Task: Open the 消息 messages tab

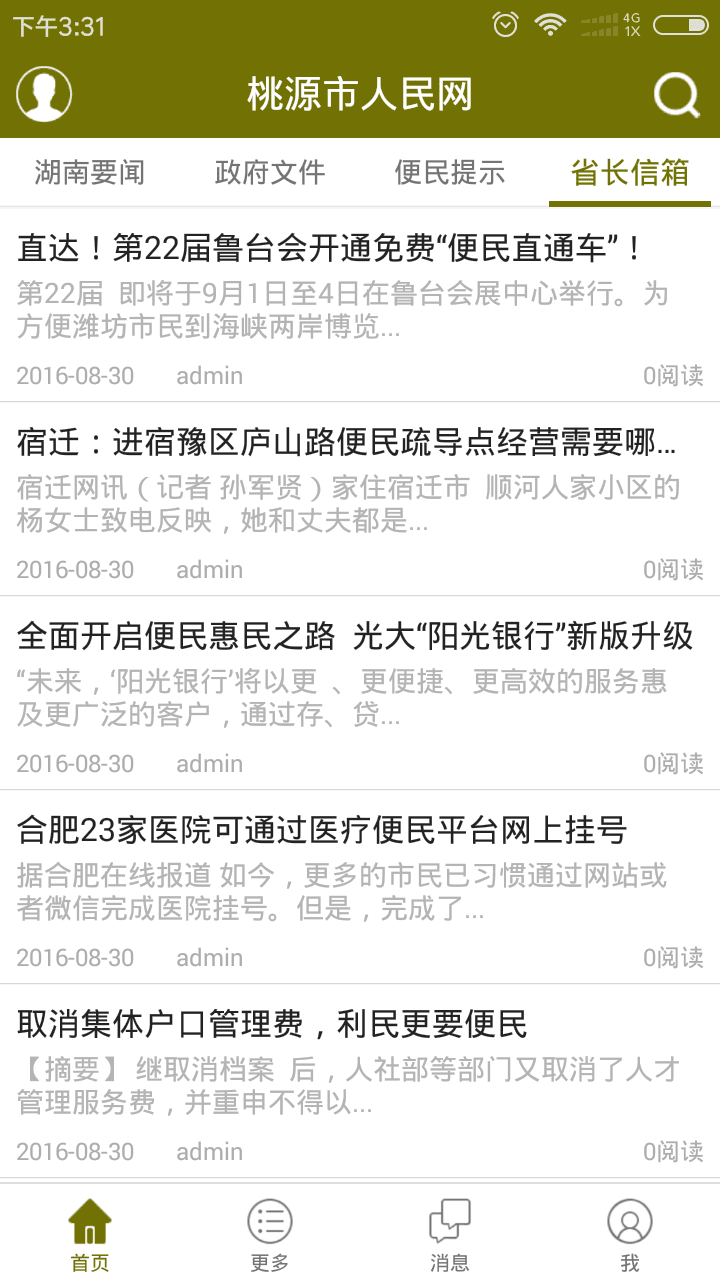Action: 450,1234
